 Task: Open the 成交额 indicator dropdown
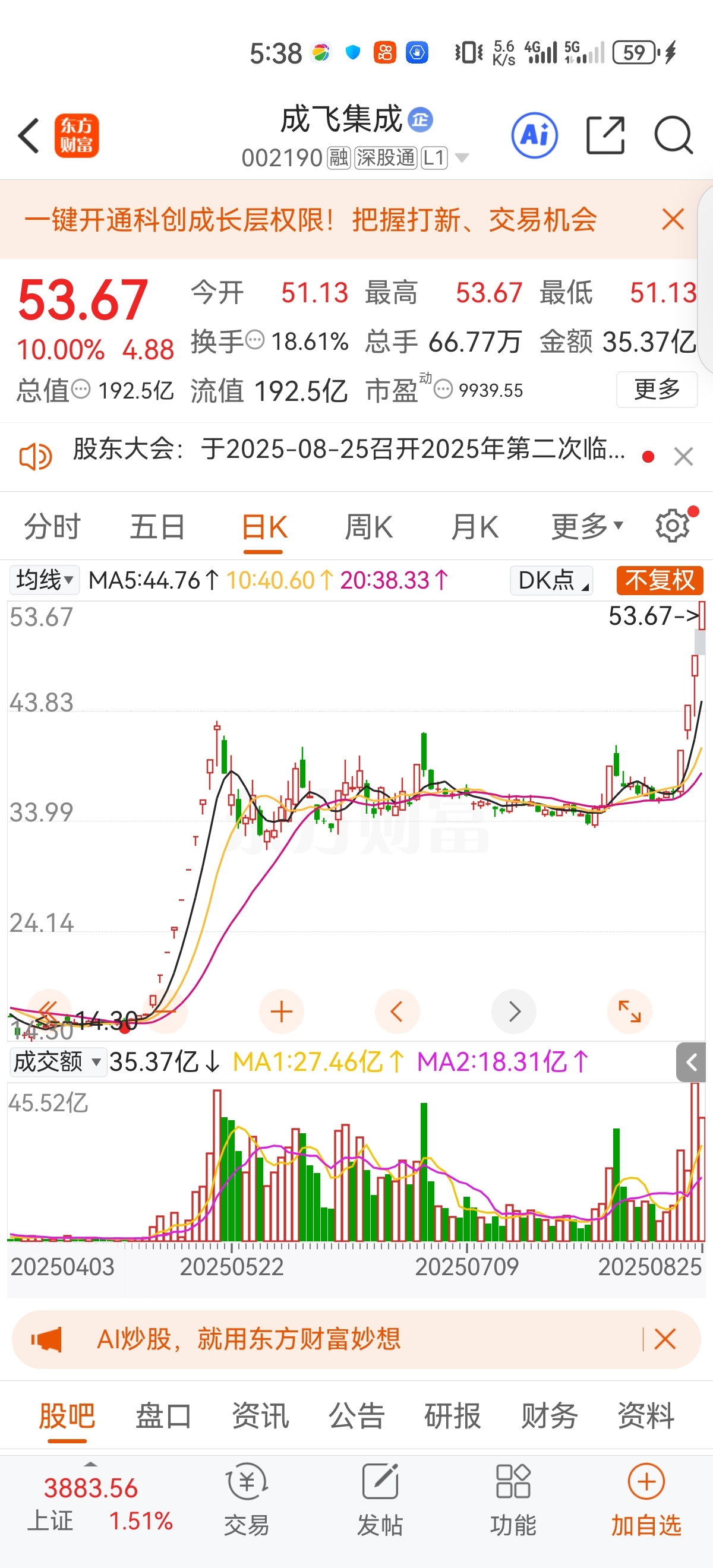(58, 1061)
